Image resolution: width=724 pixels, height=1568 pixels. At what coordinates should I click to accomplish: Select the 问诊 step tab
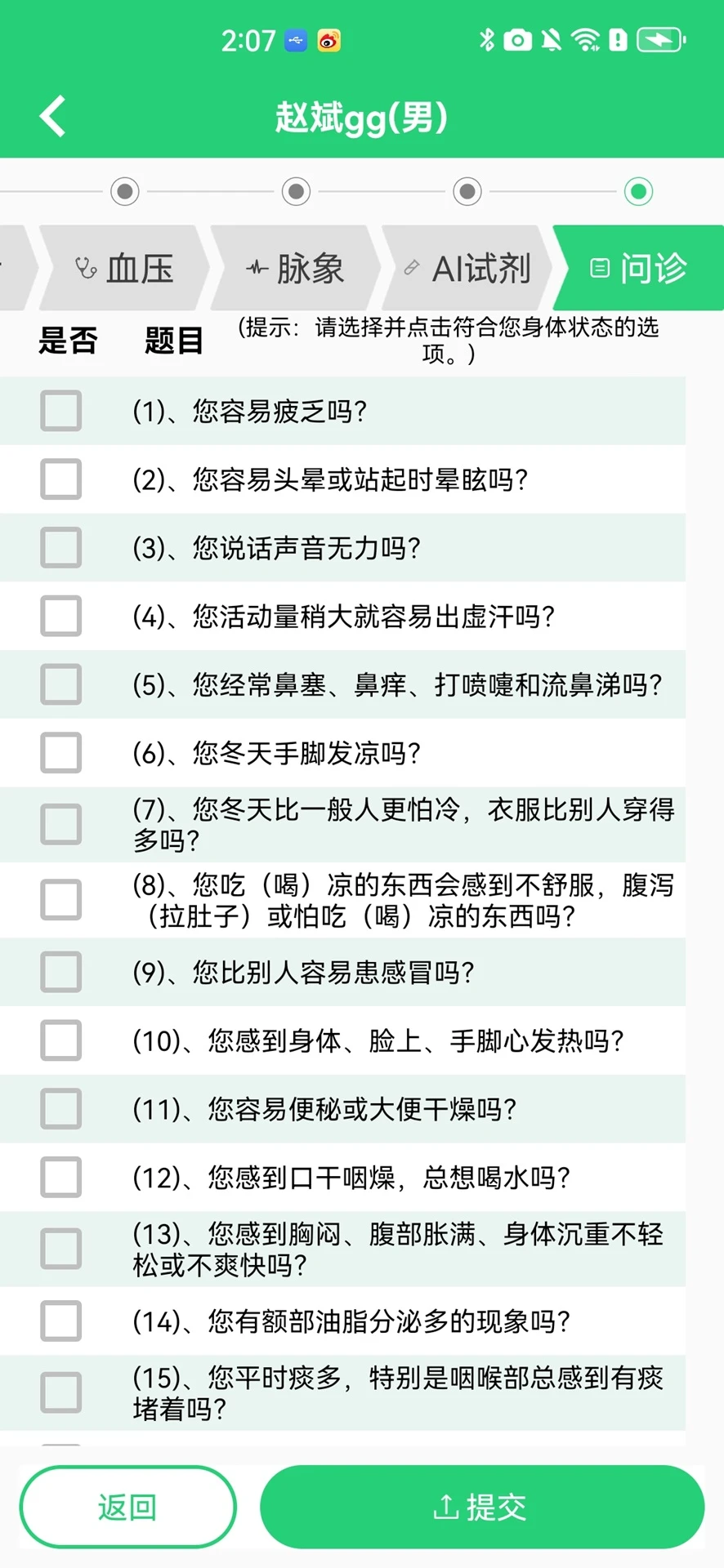coord(639,269)
